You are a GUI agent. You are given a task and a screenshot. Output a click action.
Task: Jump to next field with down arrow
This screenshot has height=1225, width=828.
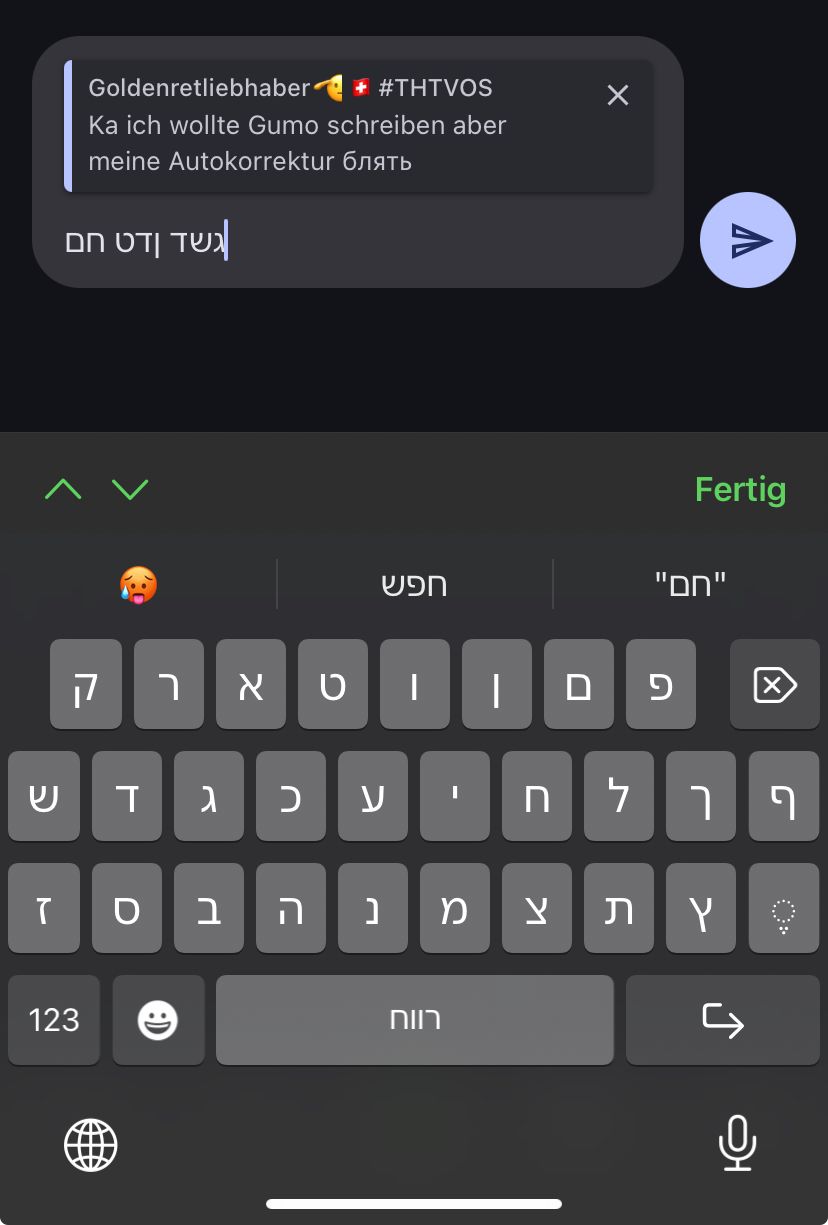click(x=130, y=489)
